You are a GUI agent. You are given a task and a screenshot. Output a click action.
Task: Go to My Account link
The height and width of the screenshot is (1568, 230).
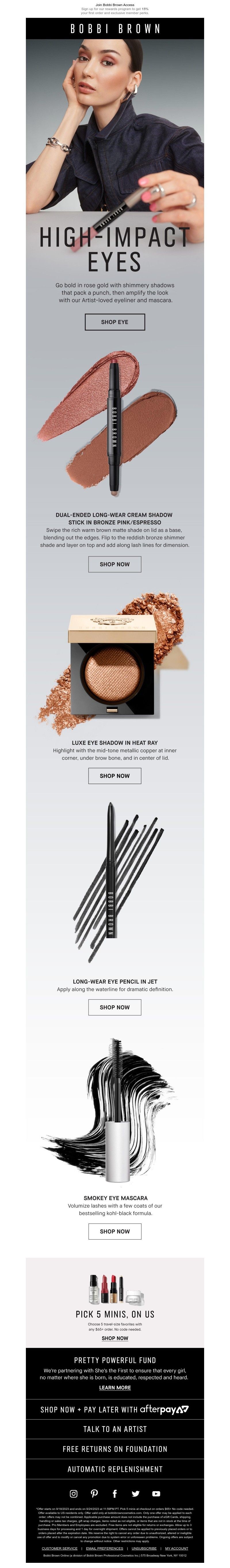(177, 1548)
